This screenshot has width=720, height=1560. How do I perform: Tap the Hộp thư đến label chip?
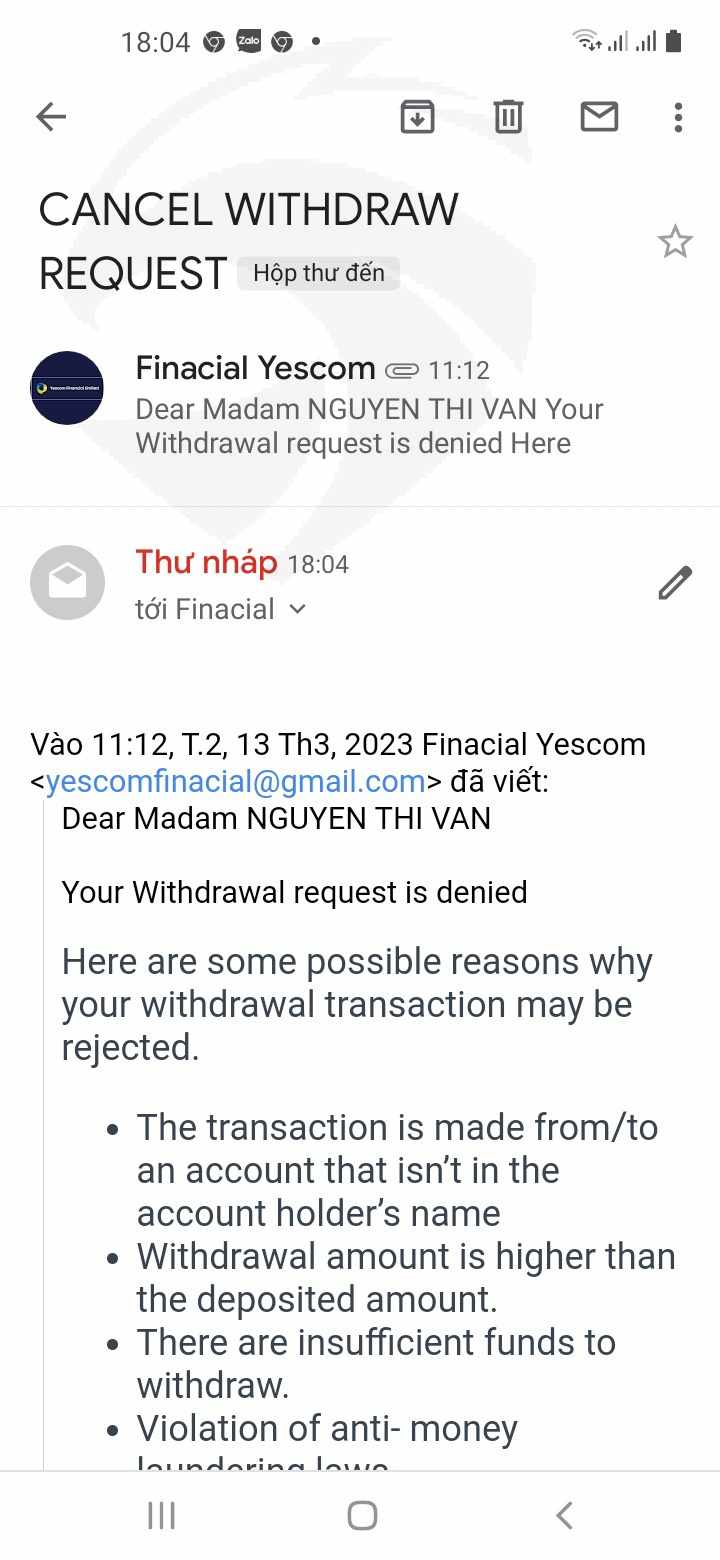click(318, 273)
